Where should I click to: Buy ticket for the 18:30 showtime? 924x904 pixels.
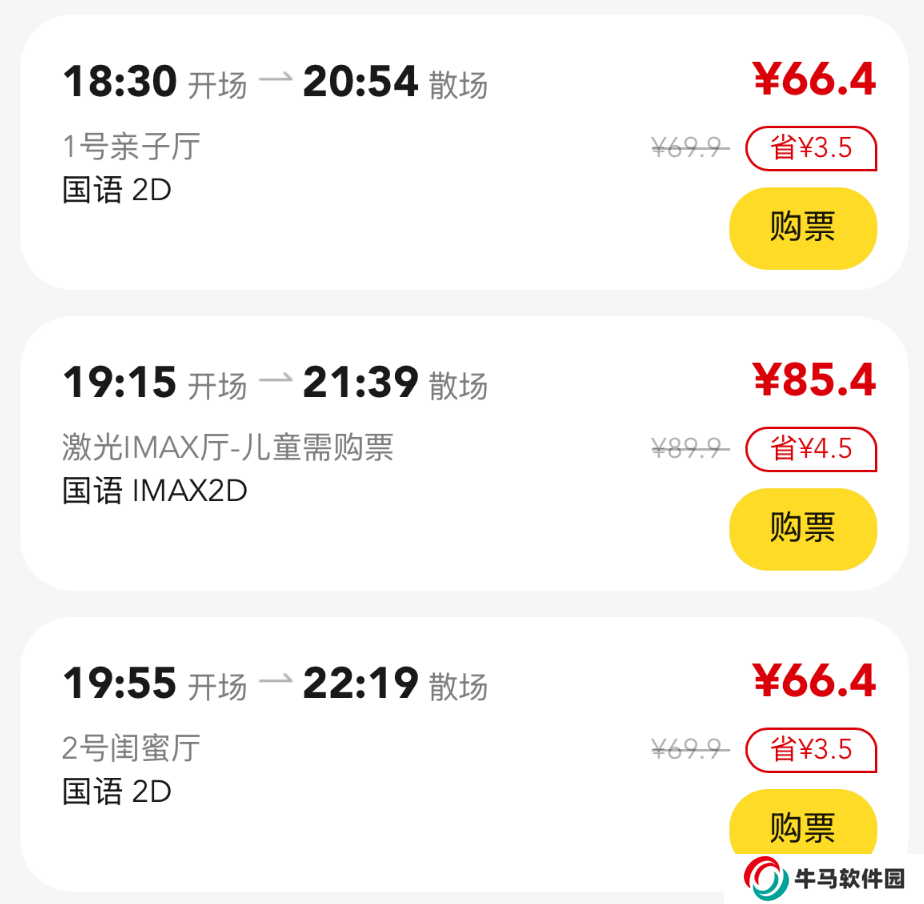[x=802, y=228]
